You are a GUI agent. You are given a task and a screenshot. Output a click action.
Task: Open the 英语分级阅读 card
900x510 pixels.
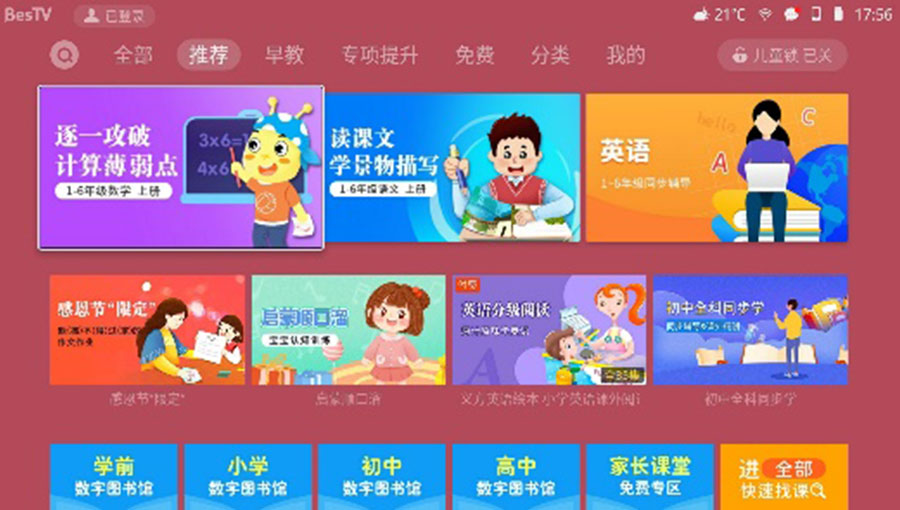click(x=549, y=330)
